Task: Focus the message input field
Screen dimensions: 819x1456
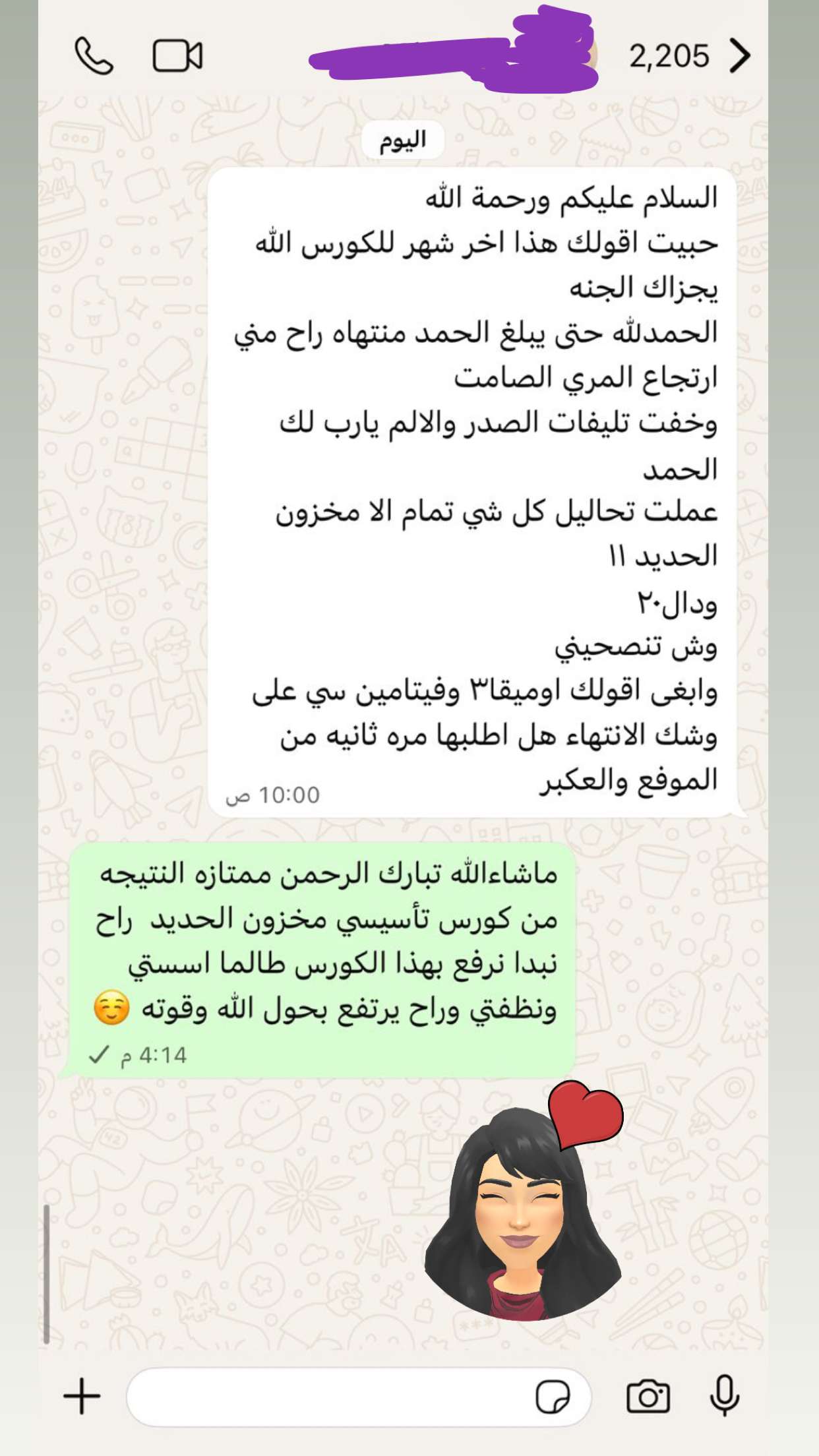Action: click(358, 1397)
